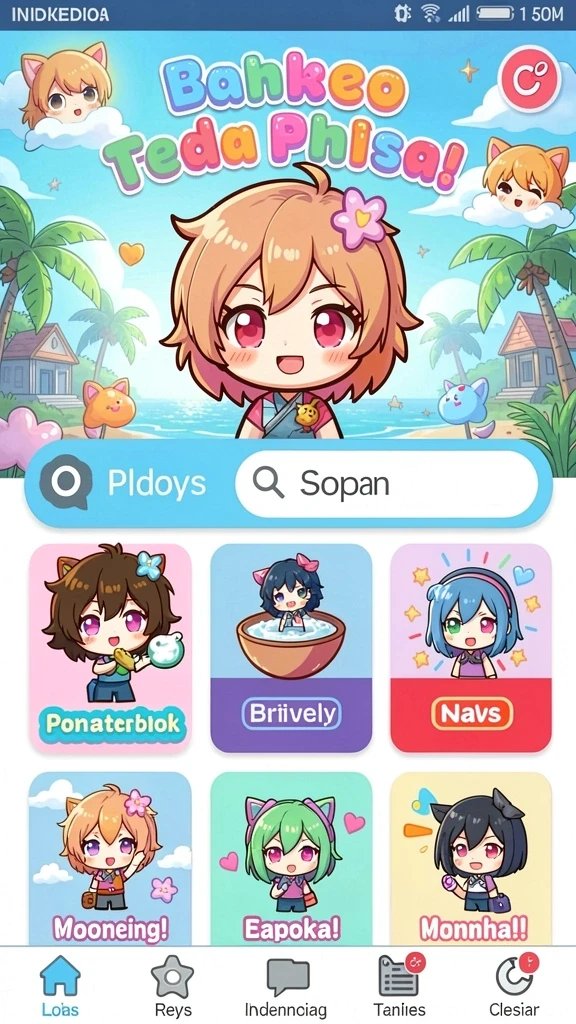The width and height of the screenshot is (576, 1024).
Task: Switch to the Reys tab
Action: point(173,985)
